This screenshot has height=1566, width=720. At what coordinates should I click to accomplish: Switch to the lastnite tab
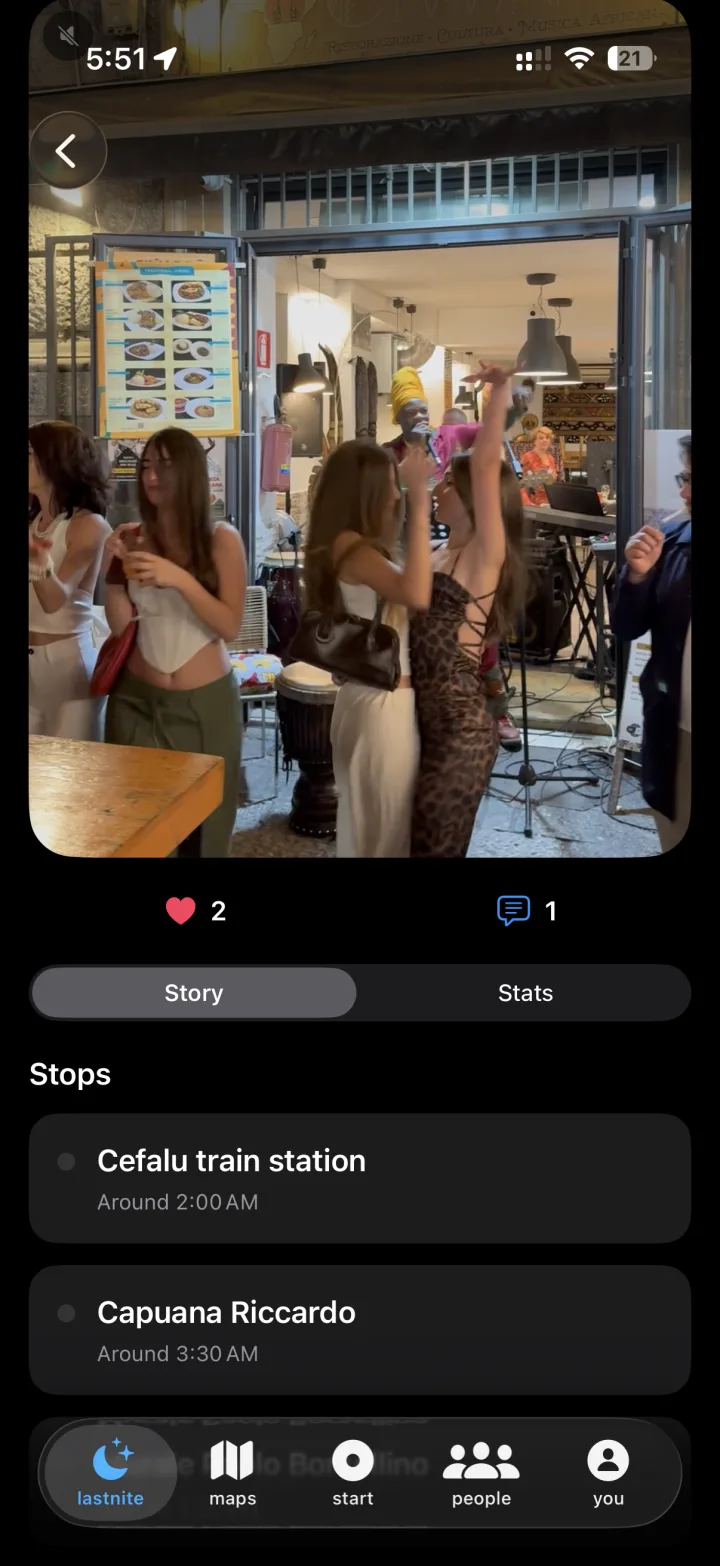point(111,1473)
